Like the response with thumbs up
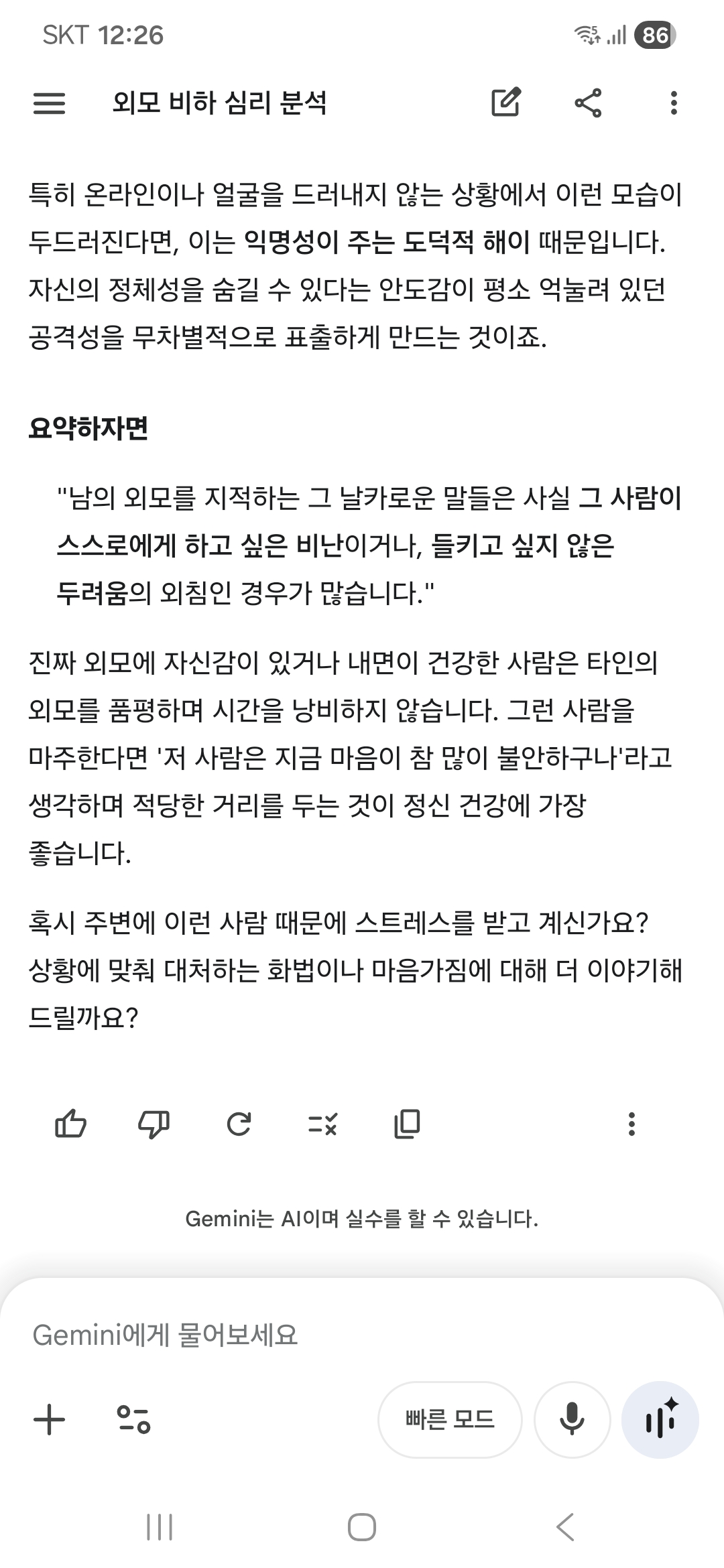 coord(70,1124)
